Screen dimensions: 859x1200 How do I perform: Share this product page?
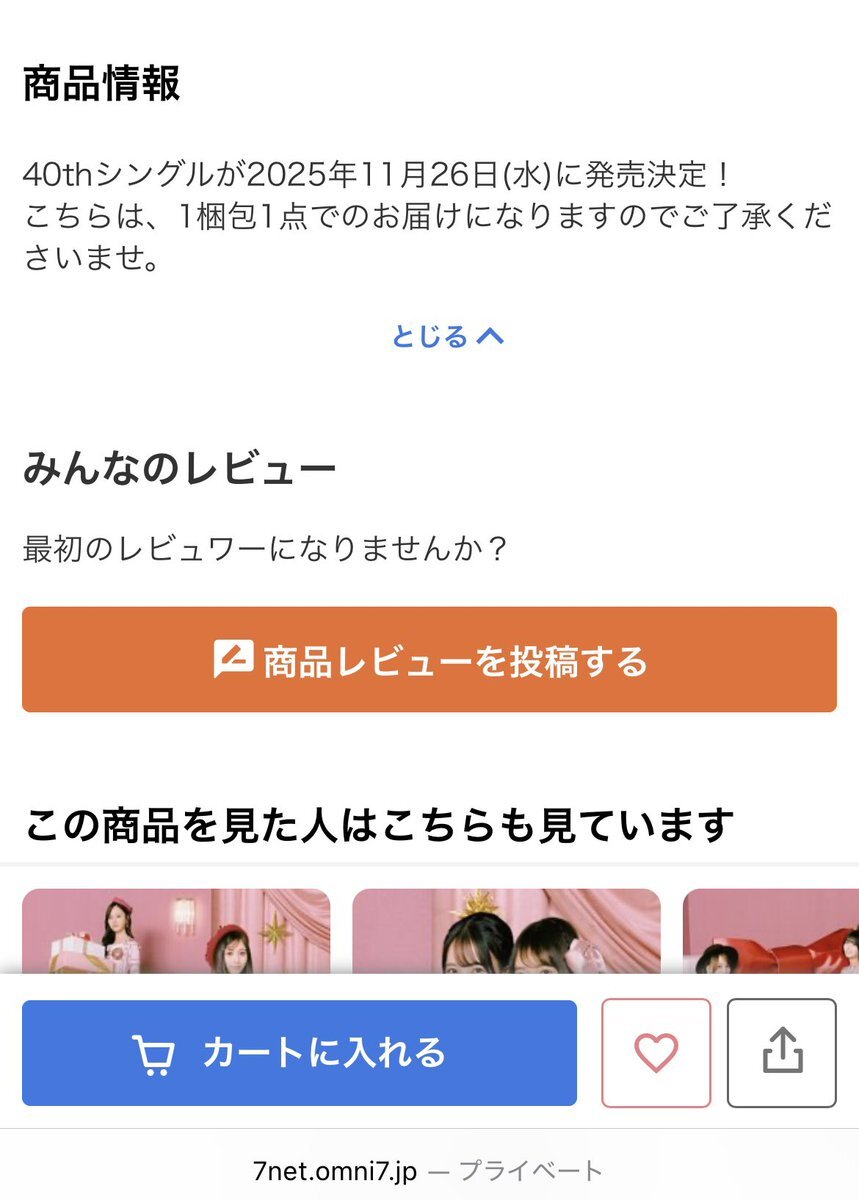pos(782,1053)
